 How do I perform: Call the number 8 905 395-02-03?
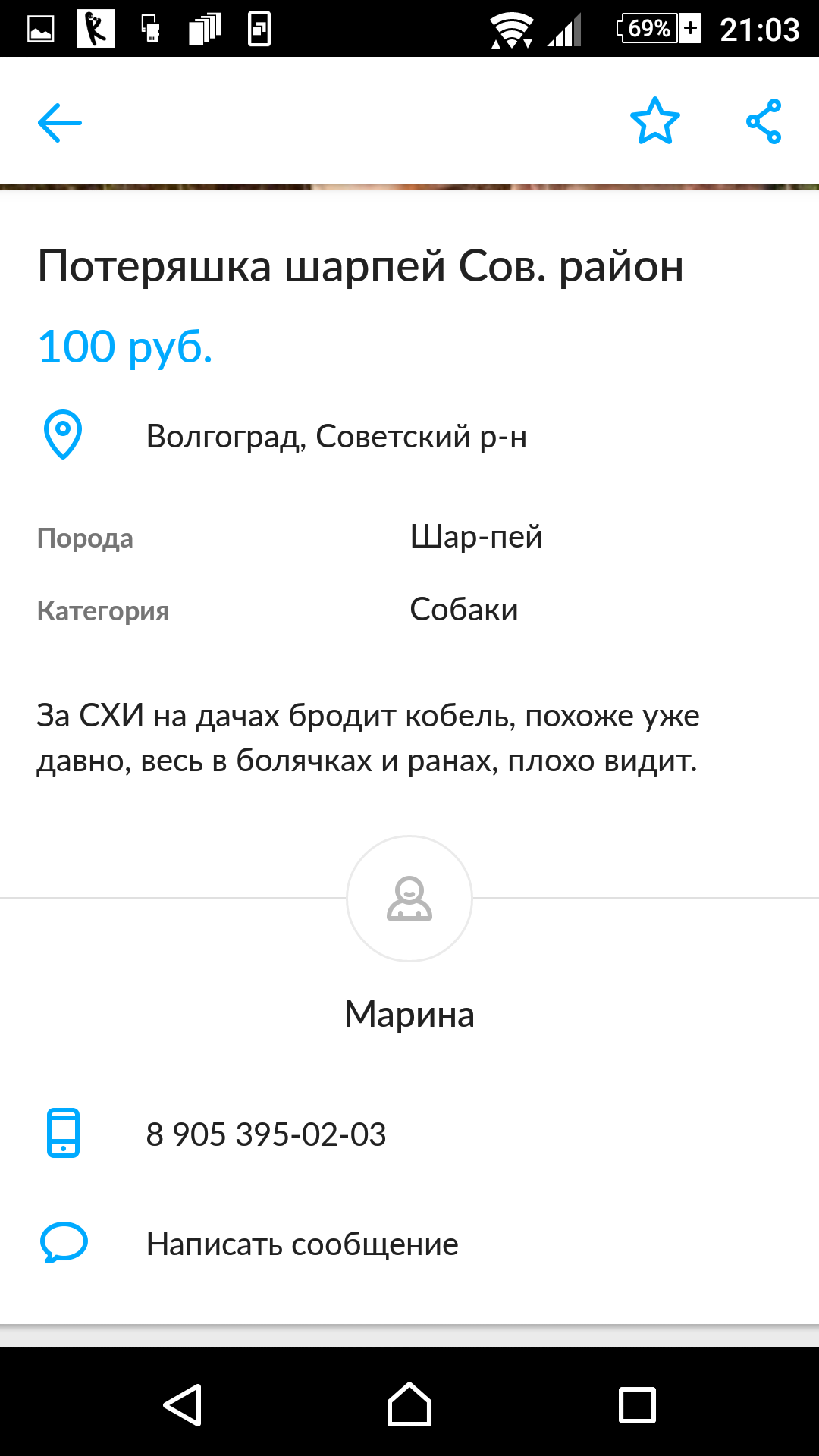pyautogui.click(x=265, y=1134)
